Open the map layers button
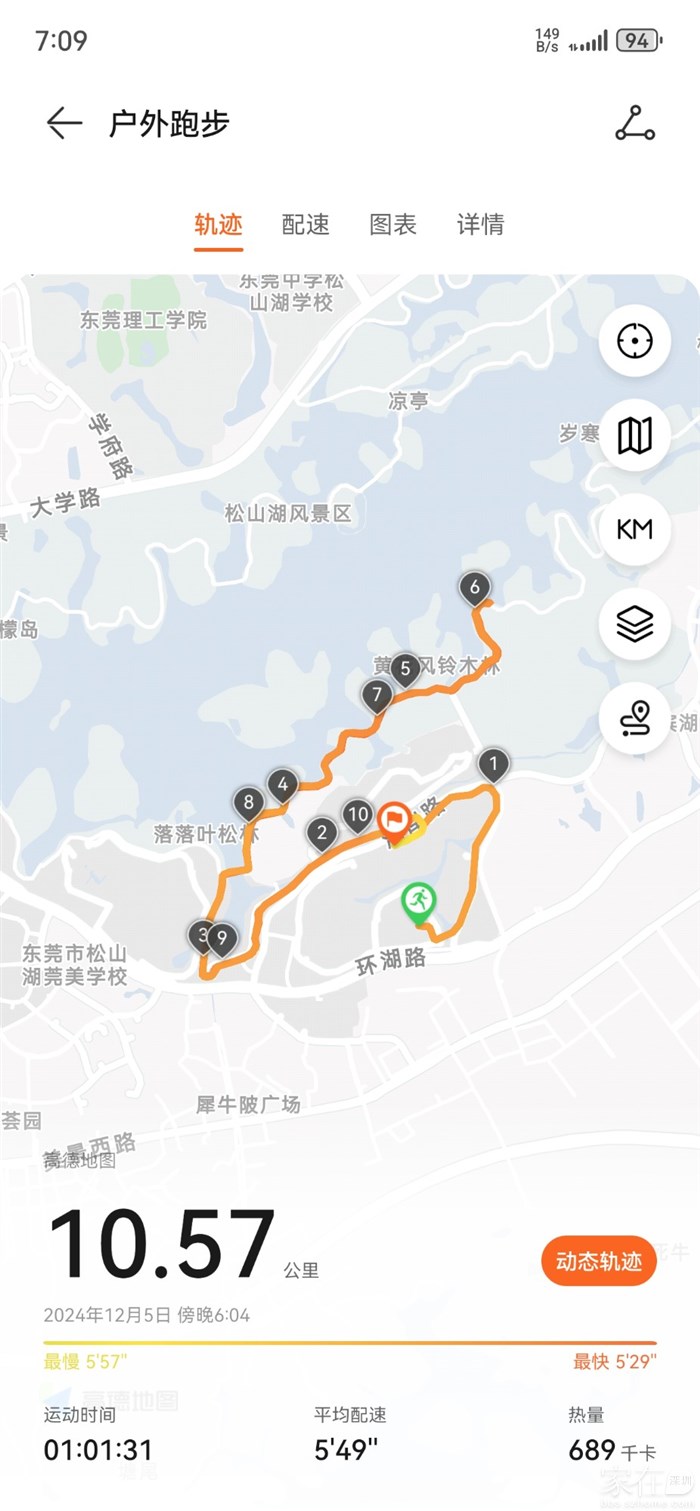 [x=634, y=624]
